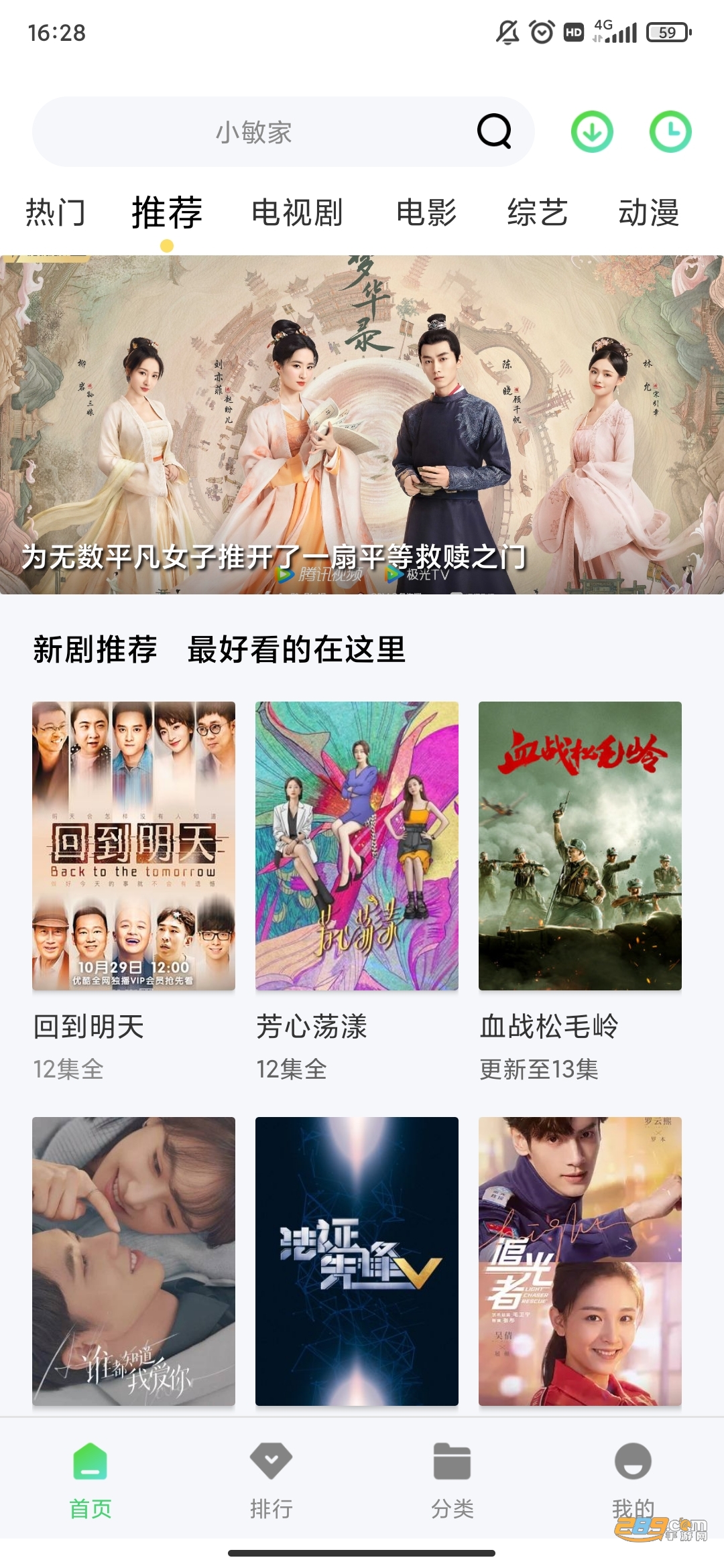Open the 综艺 variety shows tab
The height and width of the screenshot is (1568, 724).
pos(538,213)
